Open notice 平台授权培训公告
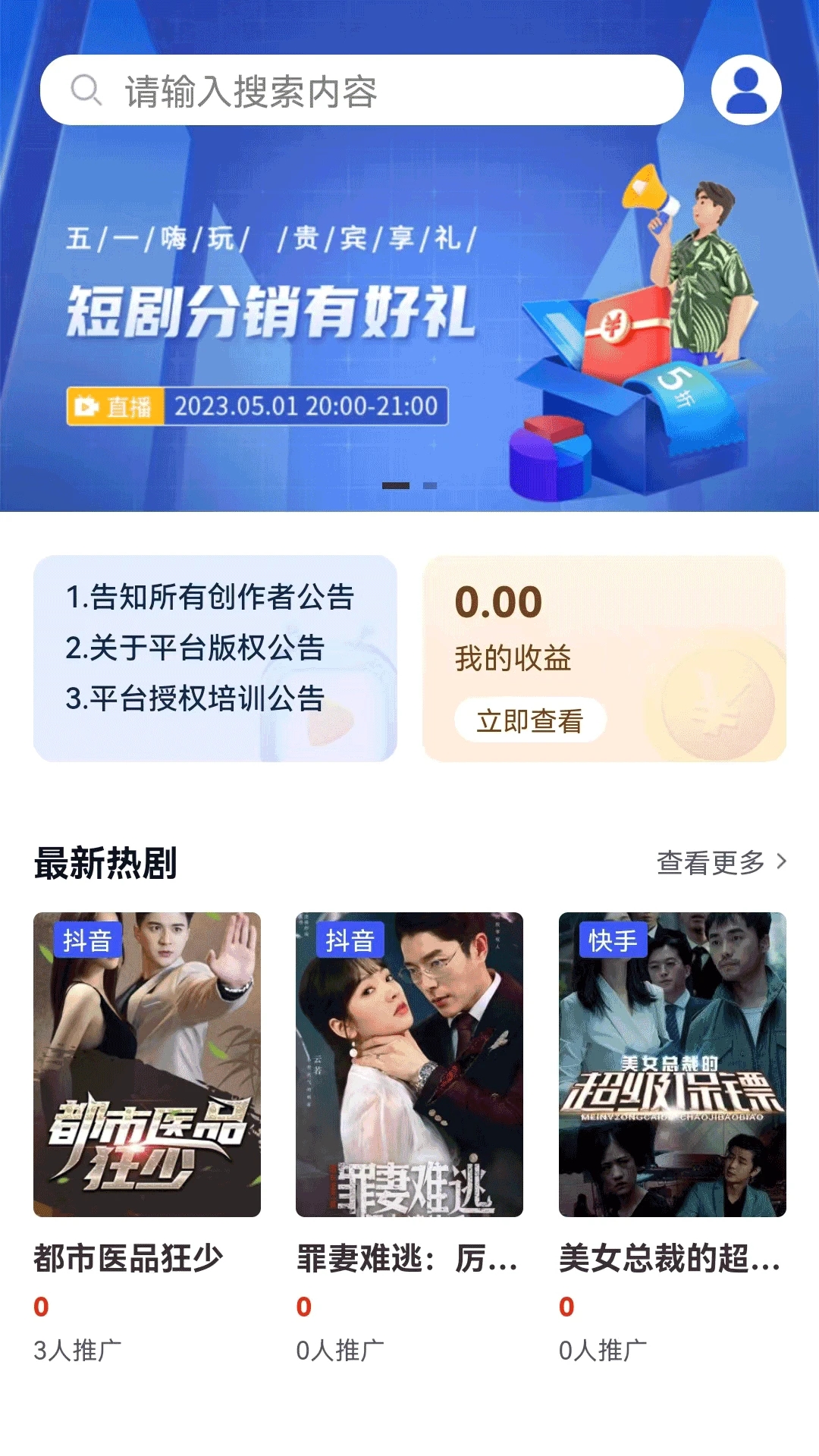 [195, 698]
